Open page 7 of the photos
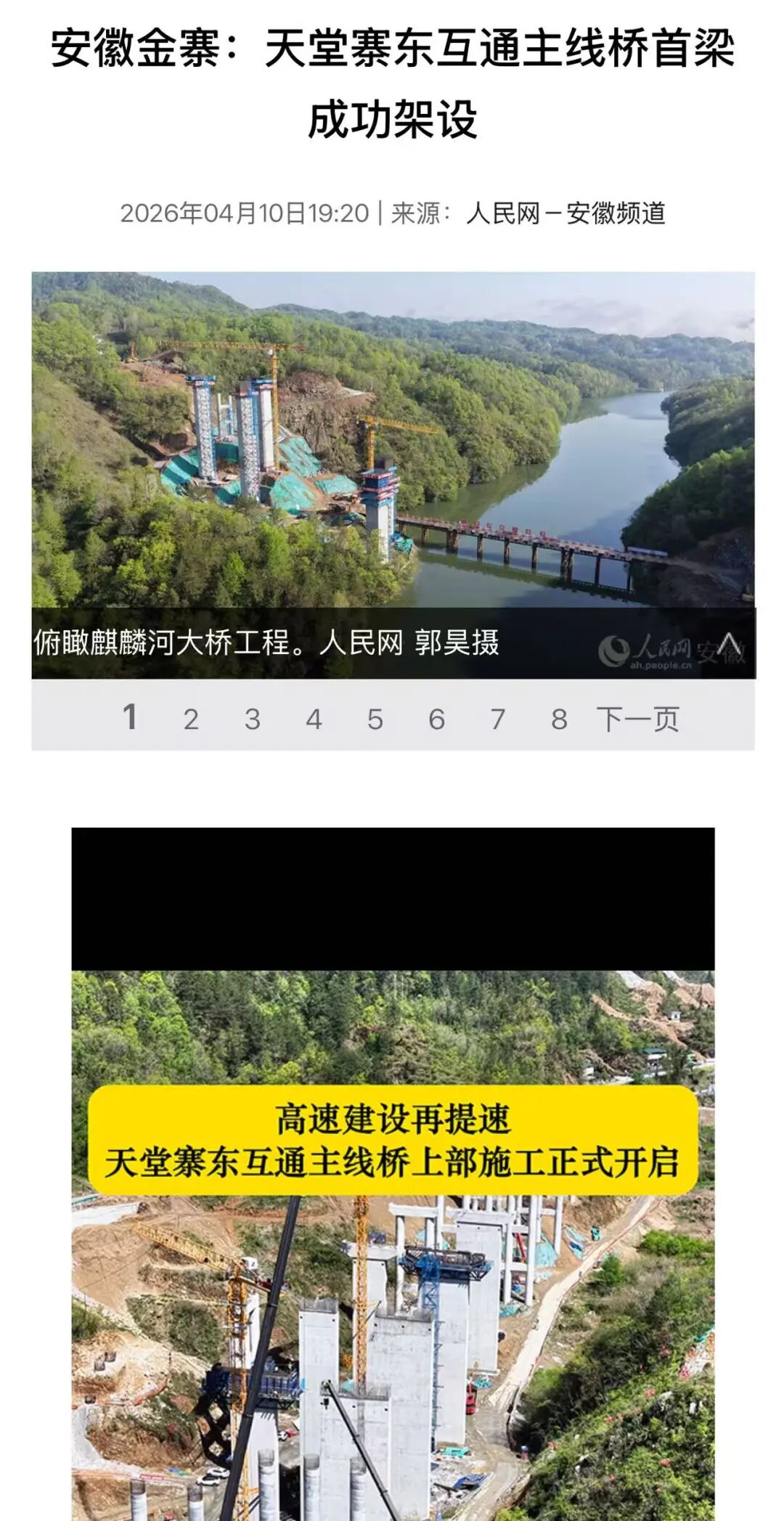Screen dimensions: 784x1521 (x=497, y=719)
